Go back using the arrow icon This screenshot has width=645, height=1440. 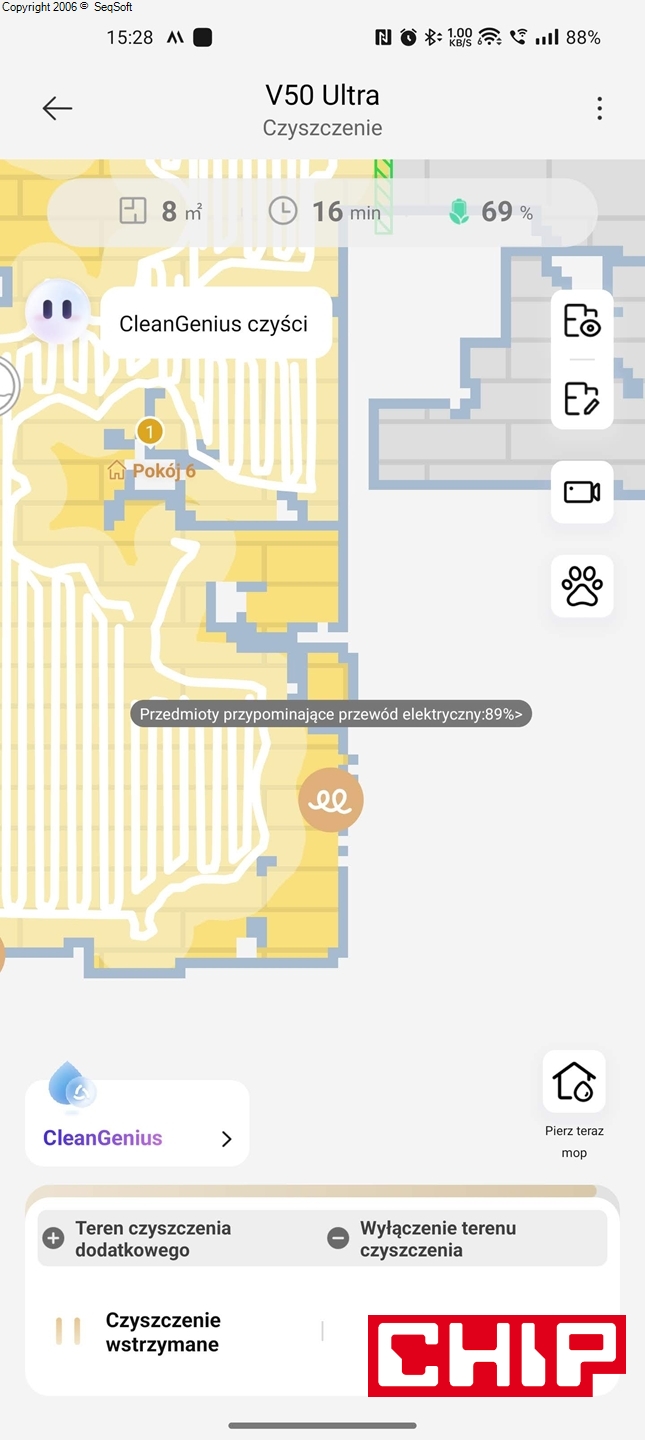57,108
